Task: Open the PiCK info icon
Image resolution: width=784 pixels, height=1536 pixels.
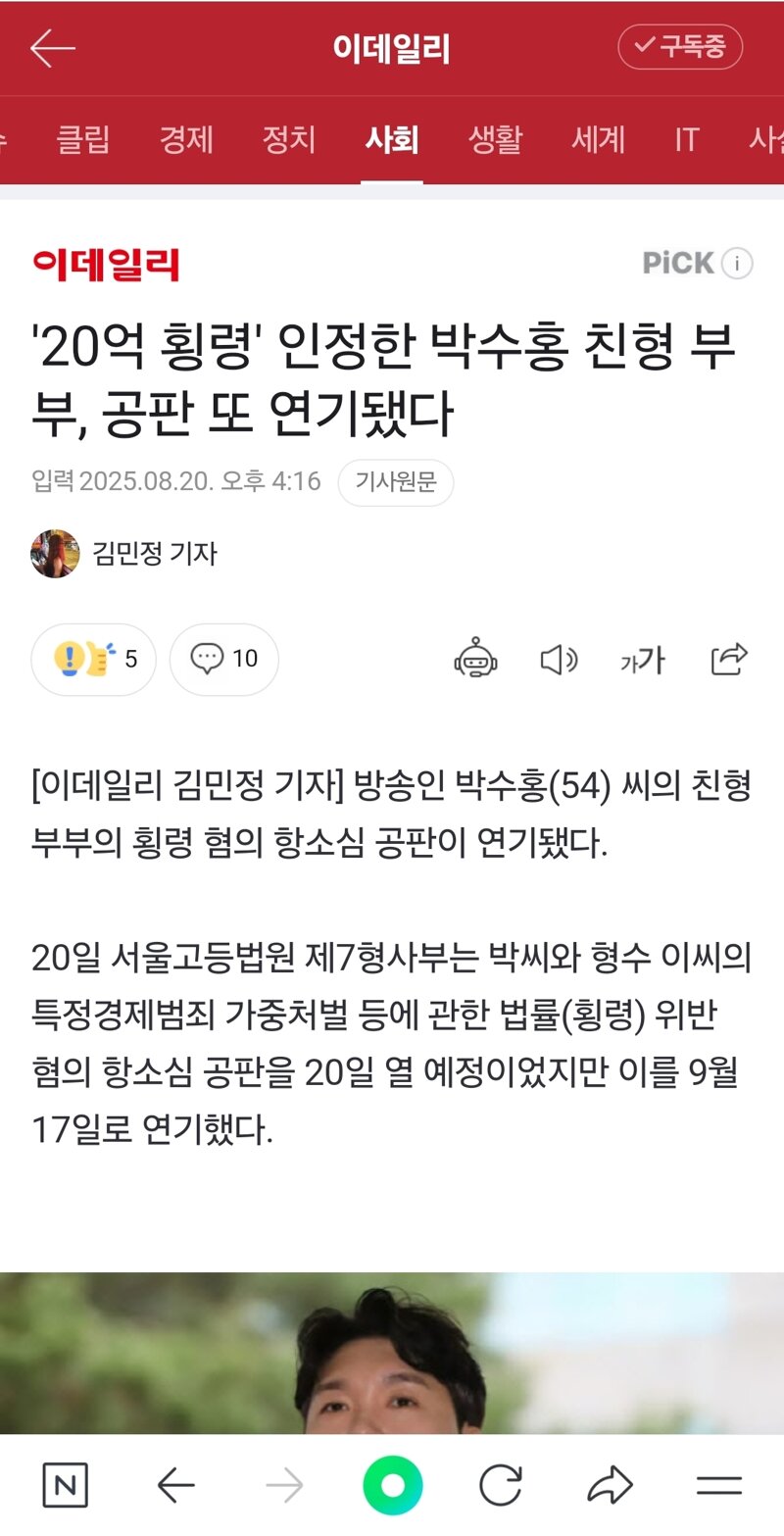Action: tap(737, 263)
